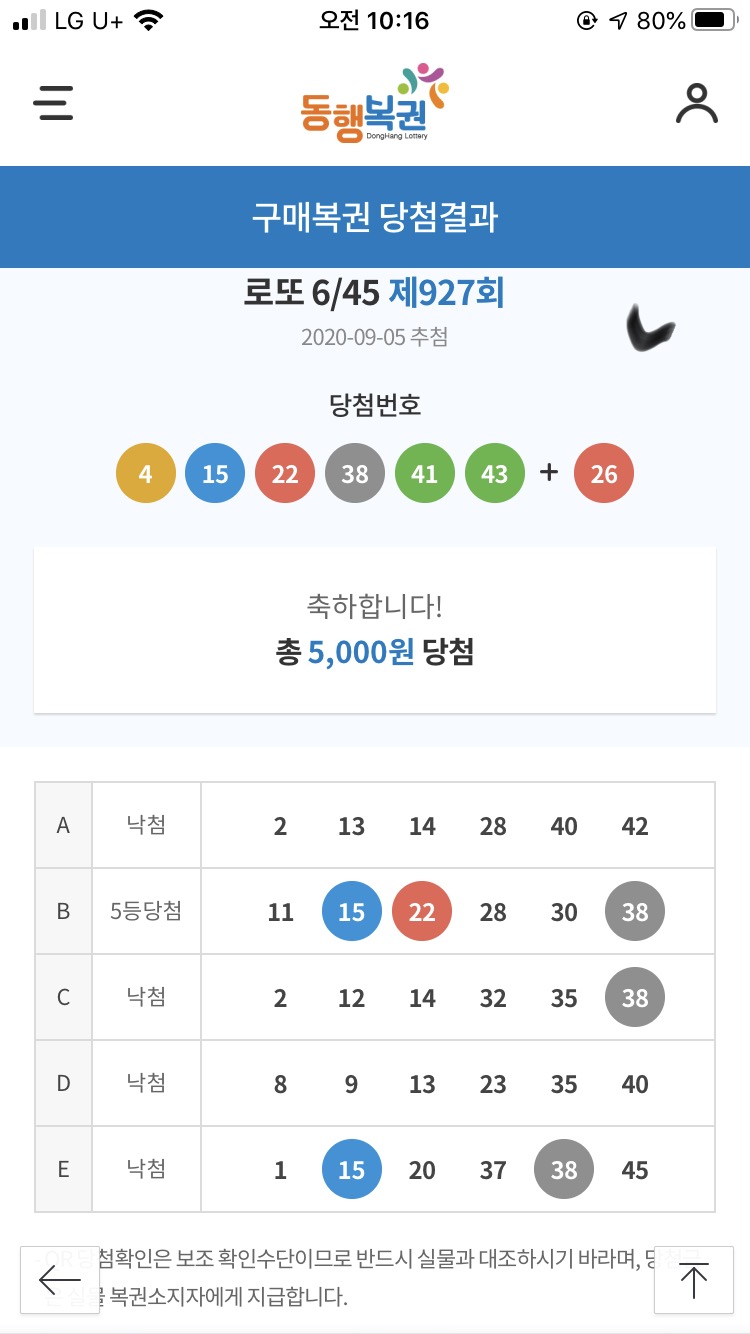Open the hamburger menu

point(53,103)
